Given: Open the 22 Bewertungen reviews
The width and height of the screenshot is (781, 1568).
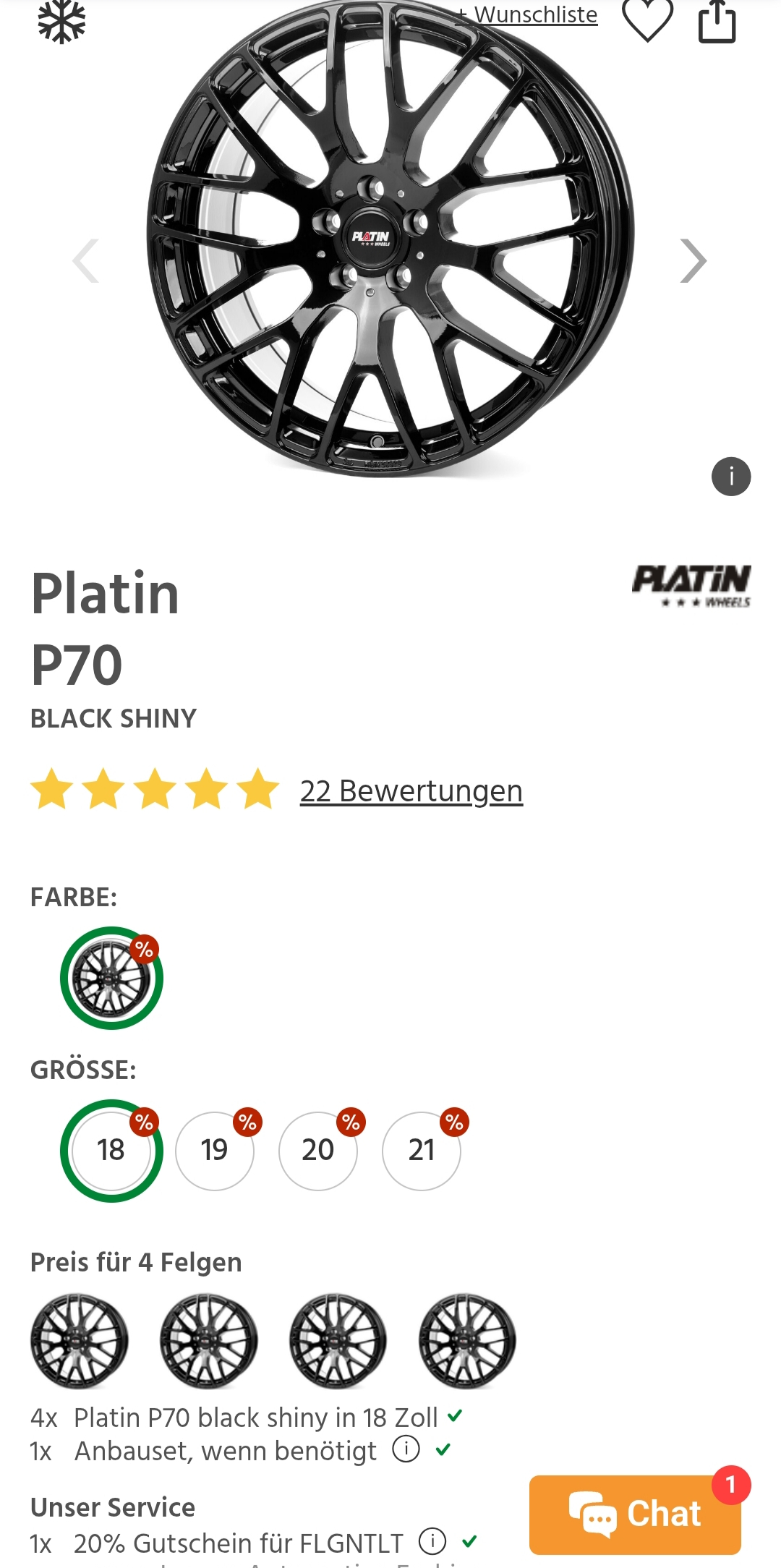Looking at the screenshot, I should (411, 791).
